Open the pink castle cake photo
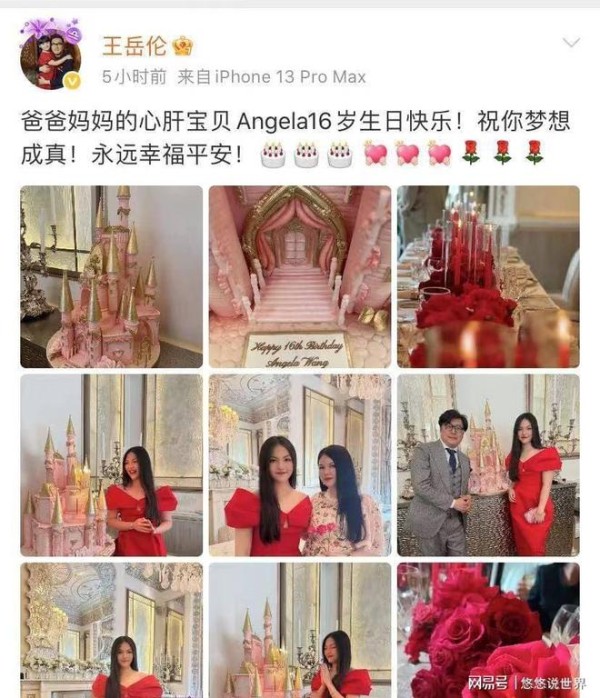 112,277
